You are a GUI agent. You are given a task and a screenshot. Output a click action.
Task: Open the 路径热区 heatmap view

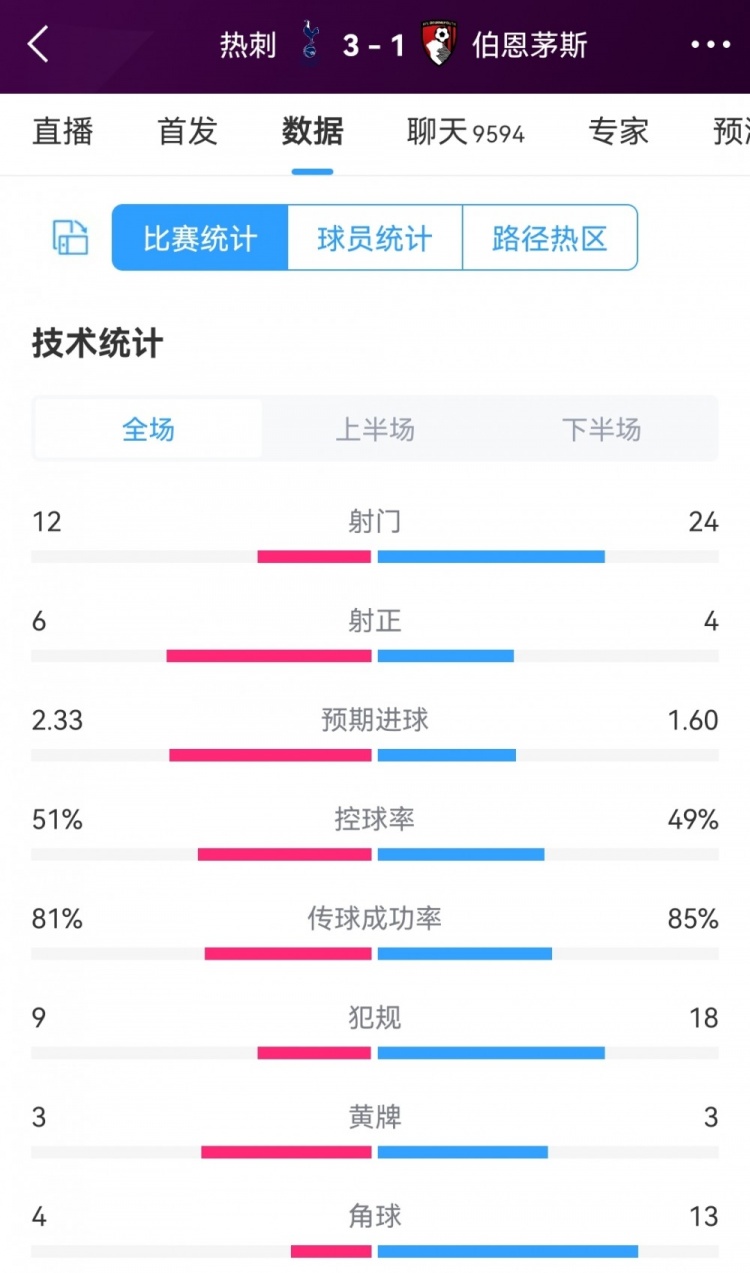[549, 238]
